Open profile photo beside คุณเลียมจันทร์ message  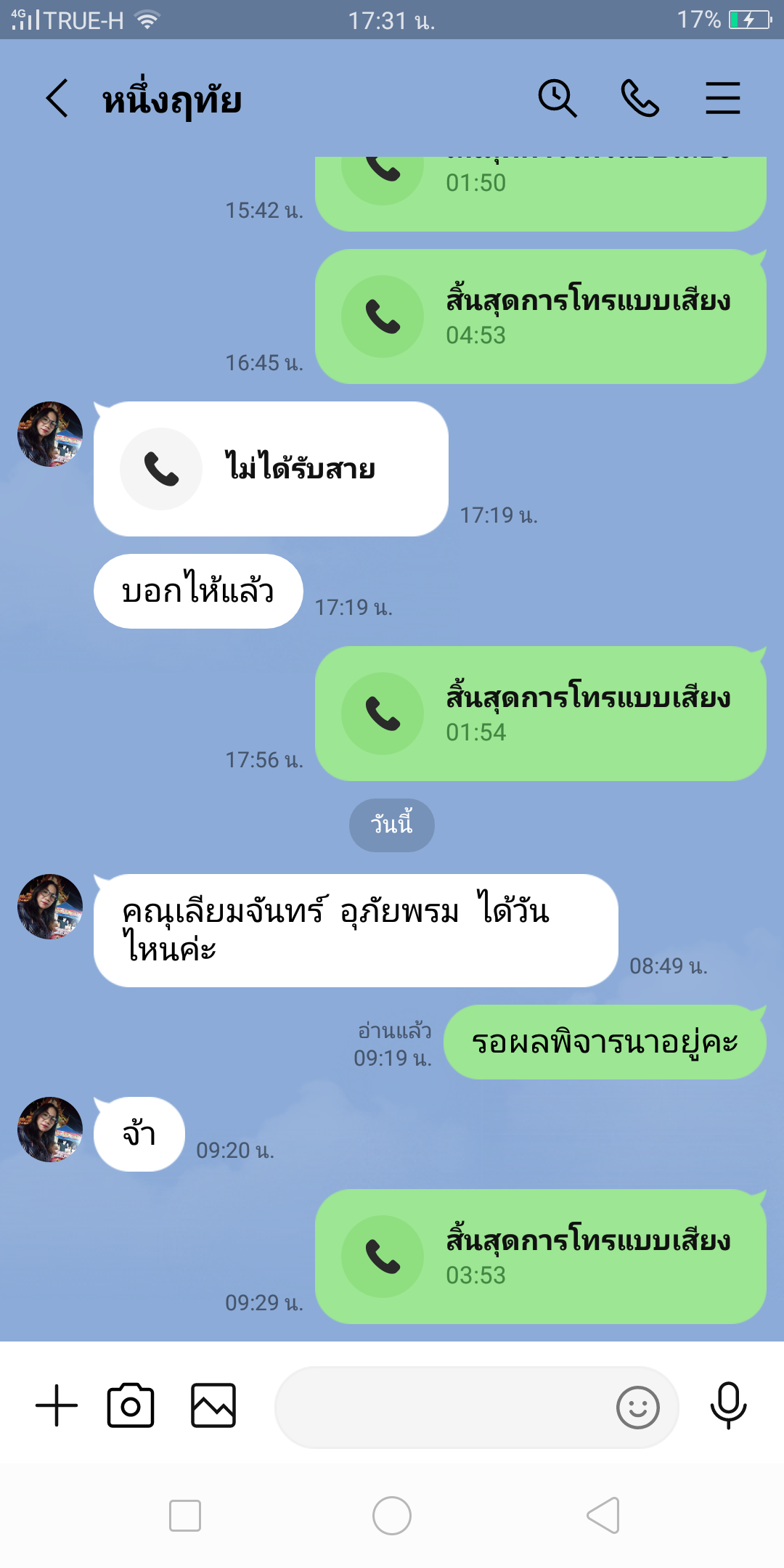[50, 907]
